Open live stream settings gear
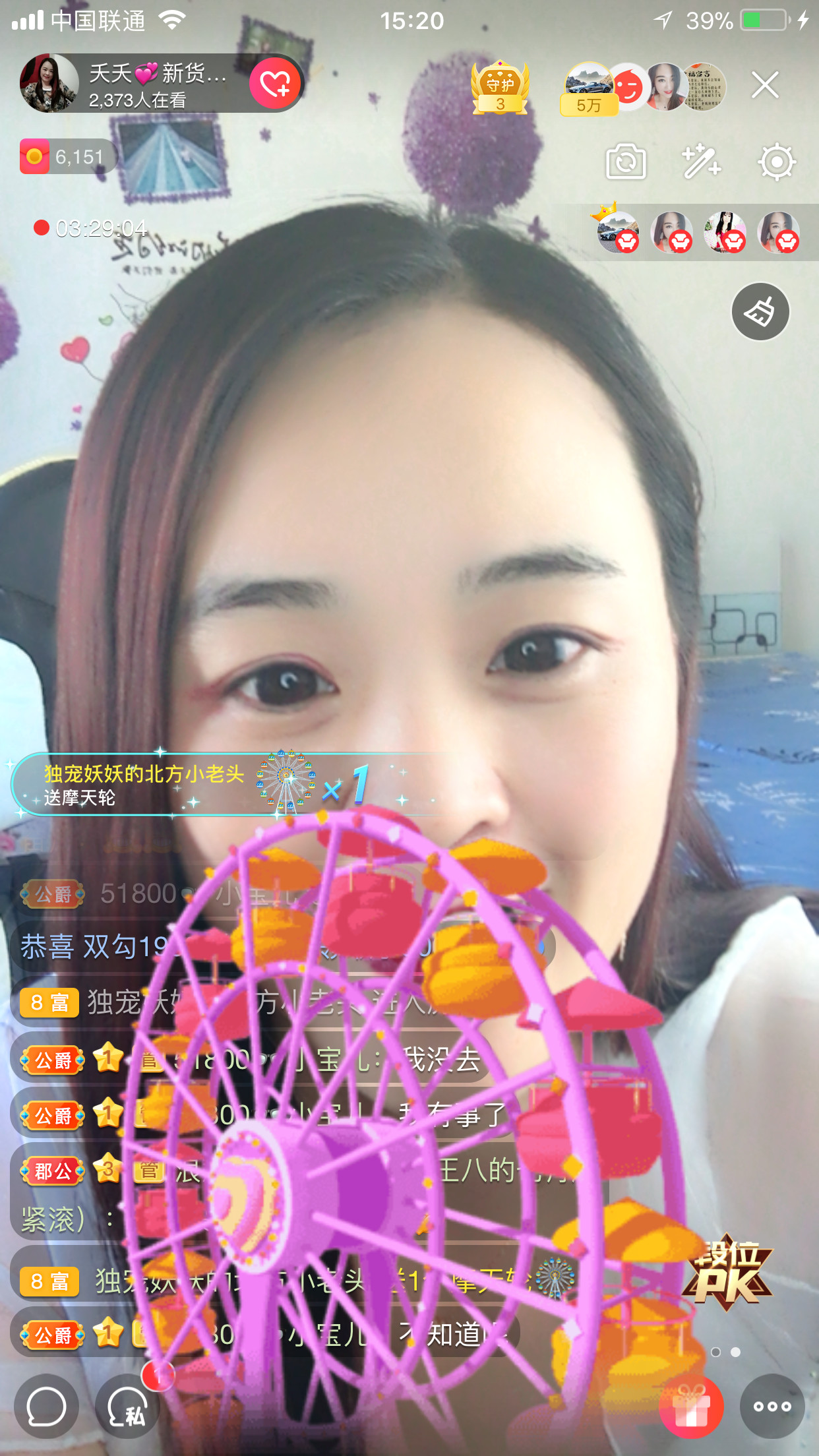The image size is (819, 1456). pos(776,162)
